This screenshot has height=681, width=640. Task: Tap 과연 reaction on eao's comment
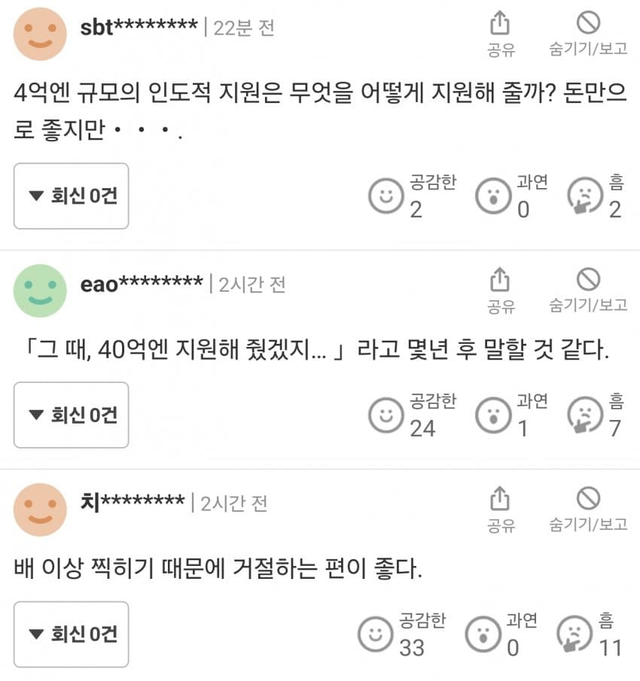click(x=491, y=416)
